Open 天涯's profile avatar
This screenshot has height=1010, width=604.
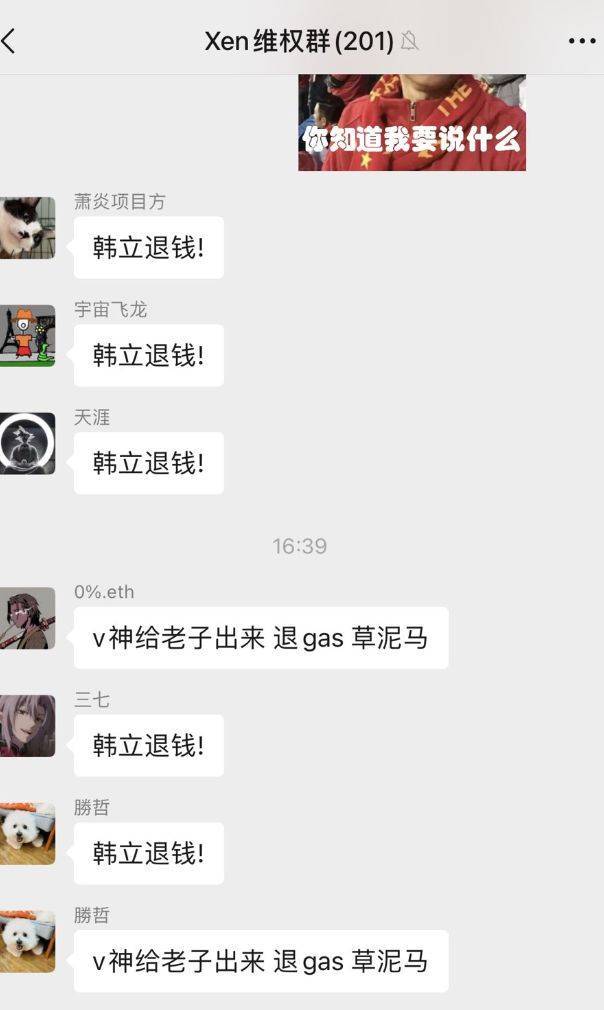[x=27, y=443]
